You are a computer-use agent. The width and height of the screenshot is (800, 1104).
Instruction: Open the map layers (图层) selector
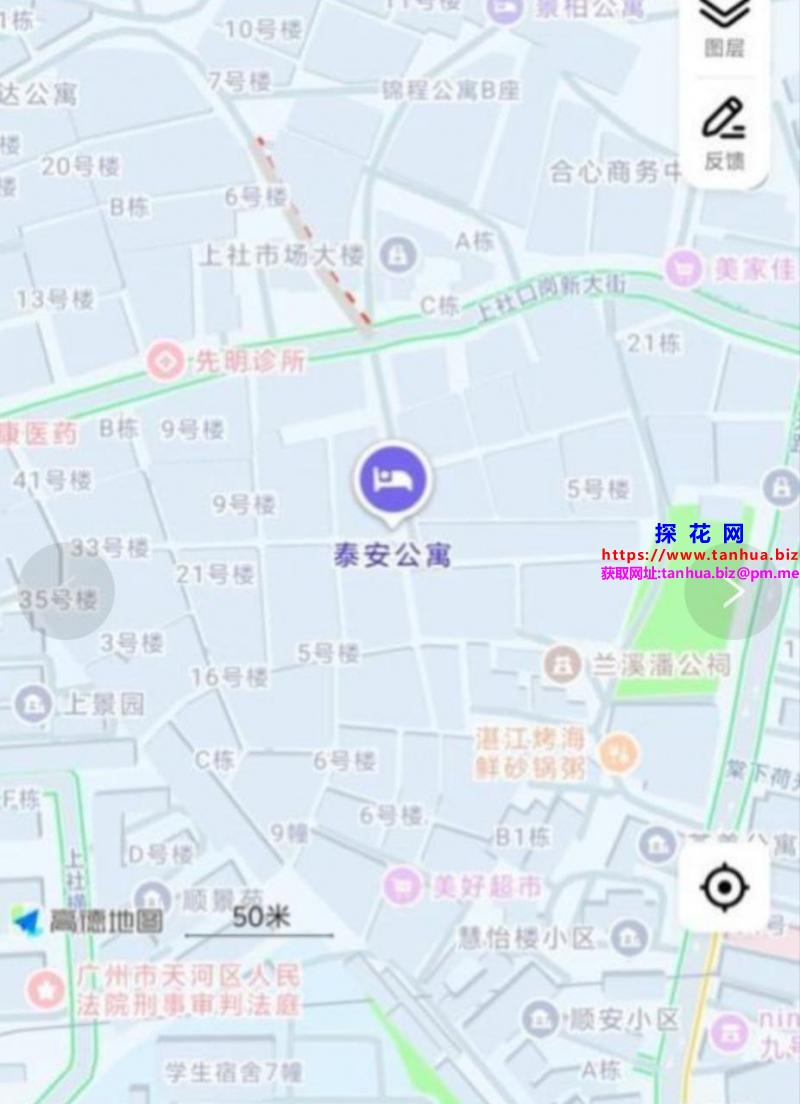(724, 28)
